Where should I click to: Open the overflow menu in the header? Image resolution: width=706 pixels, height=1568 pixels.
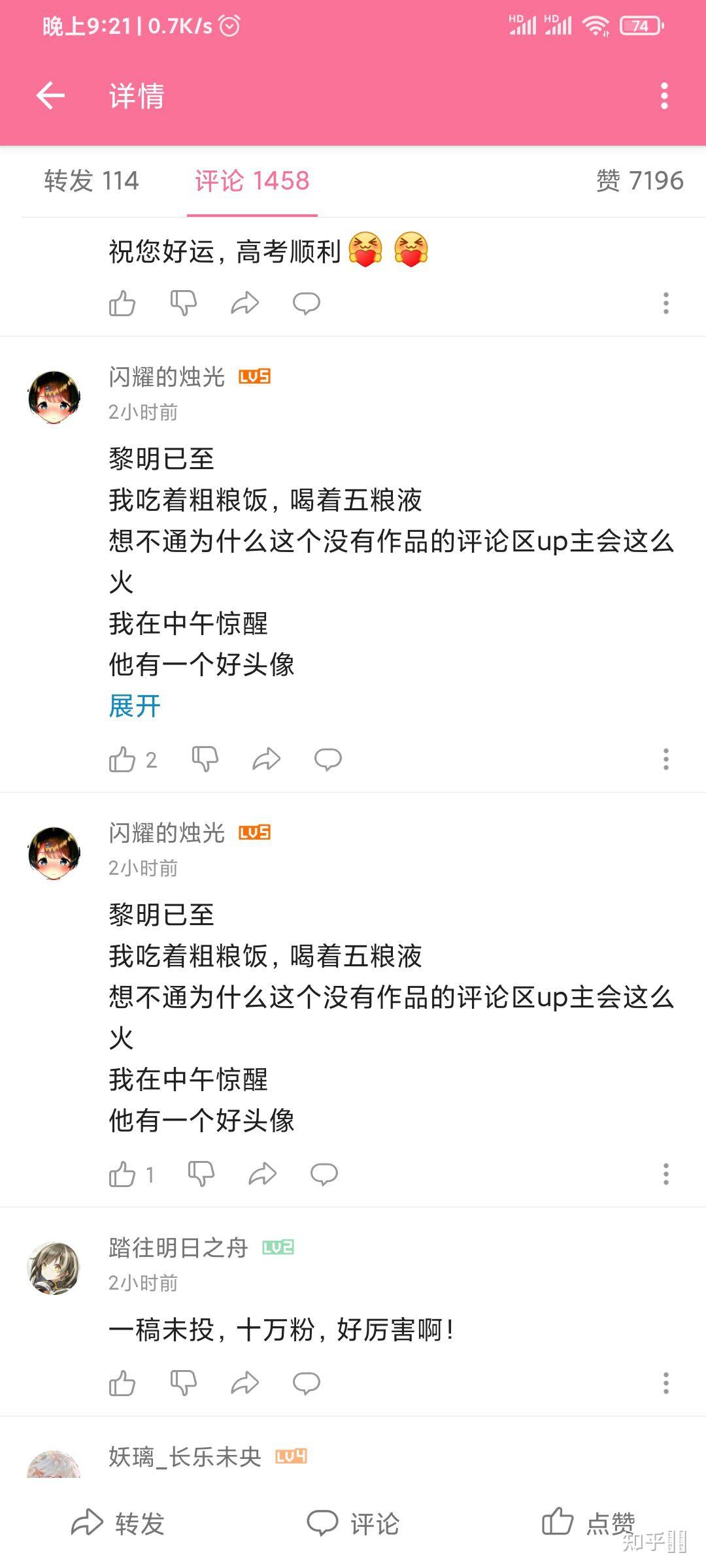664,96
